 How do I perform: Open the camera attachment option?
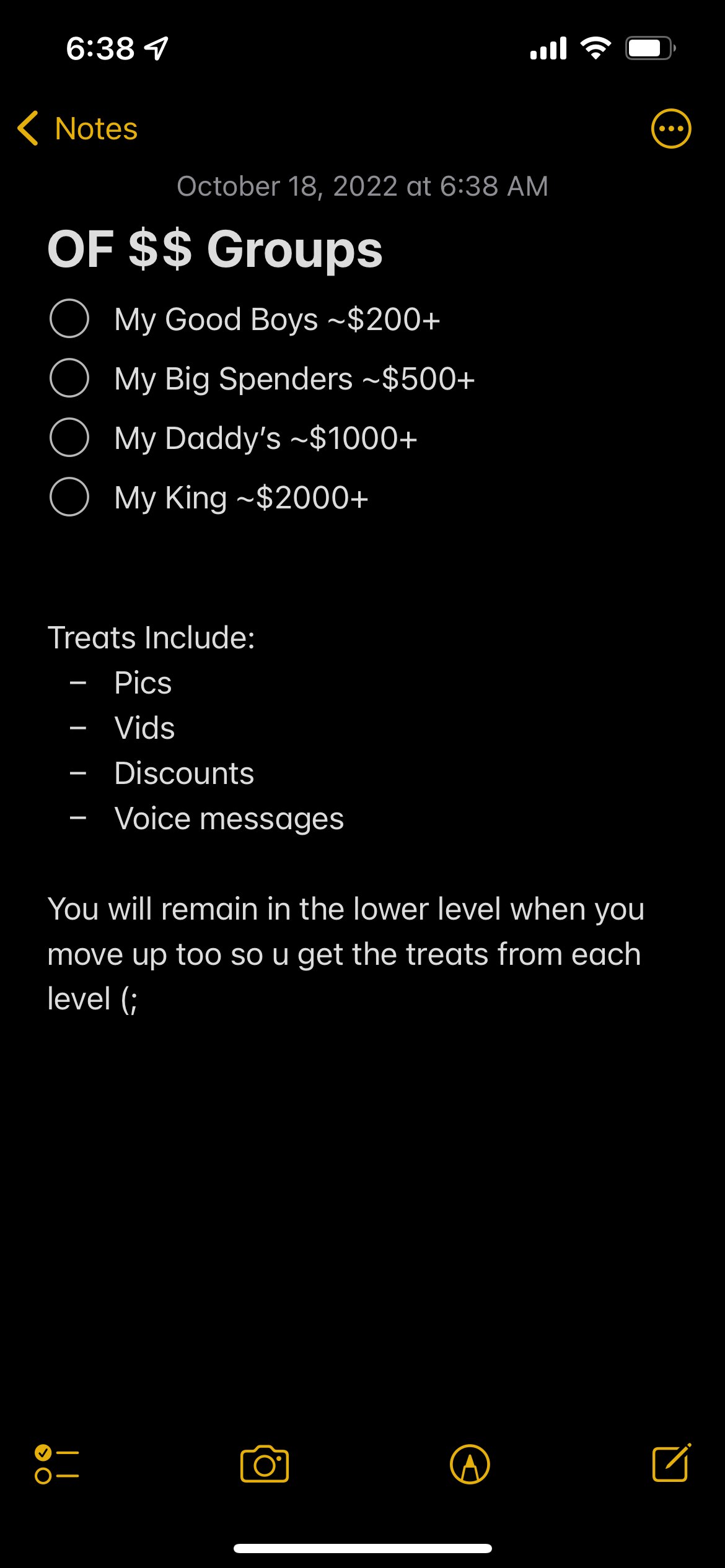[x=265, y=1465]
